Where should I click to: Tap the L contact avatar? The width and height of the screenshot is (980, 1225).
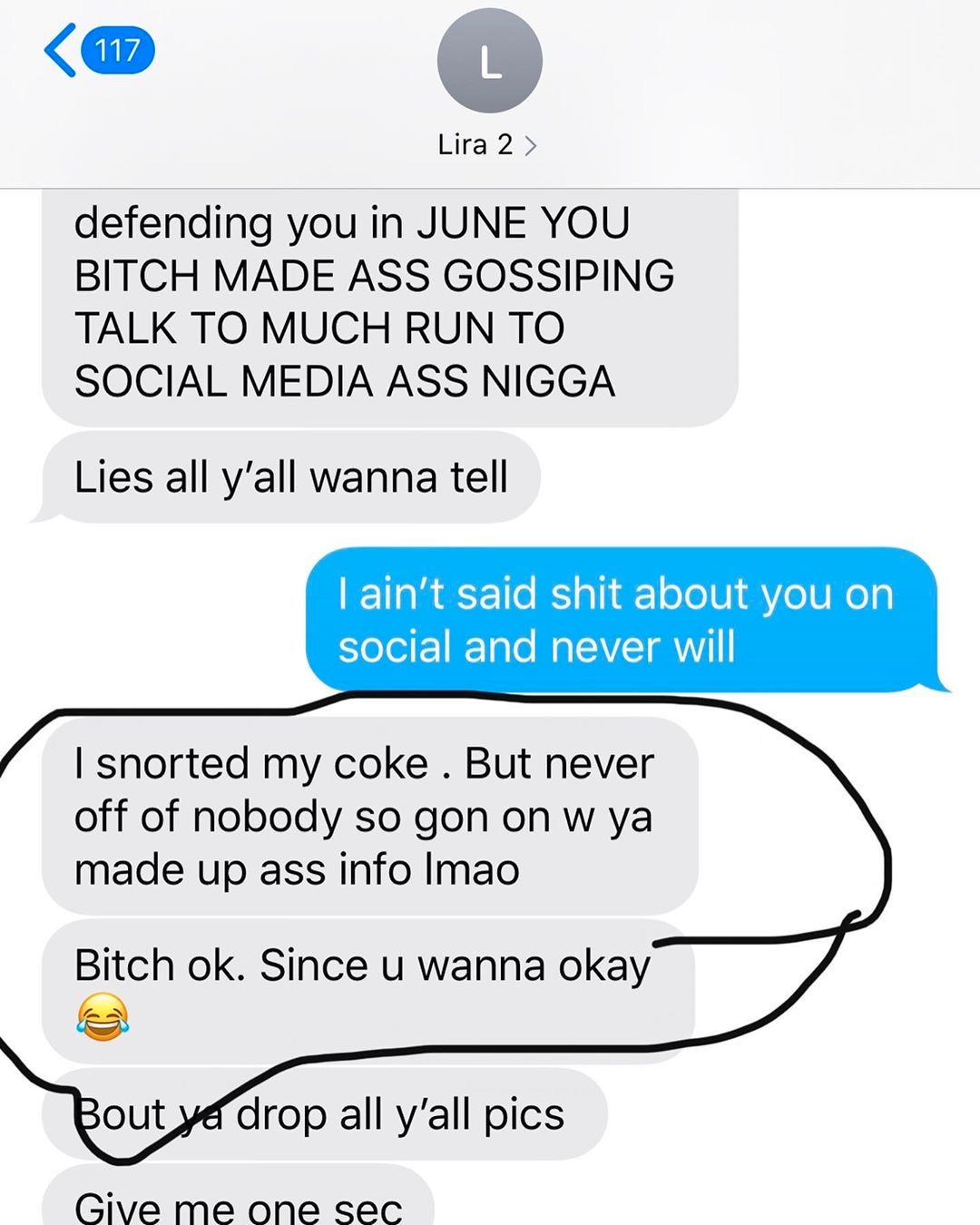click(x=490, y=62)
